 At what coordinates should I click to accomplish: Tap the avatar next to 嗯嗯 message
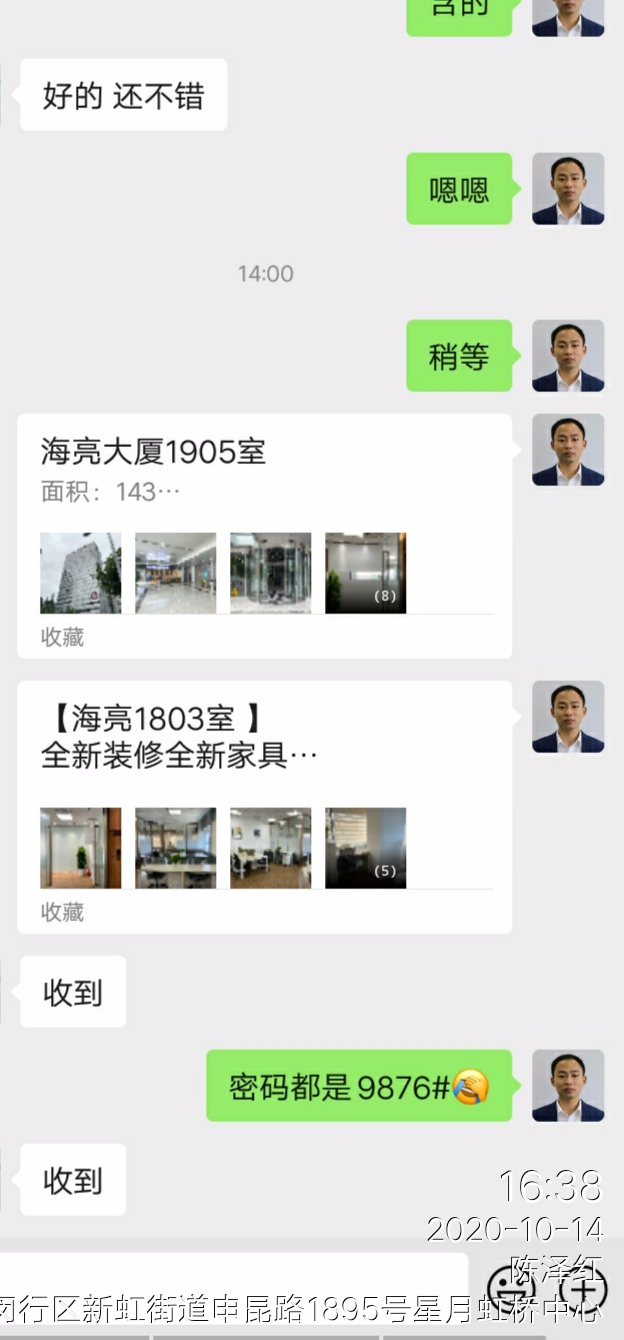click(x=568, y=189)
